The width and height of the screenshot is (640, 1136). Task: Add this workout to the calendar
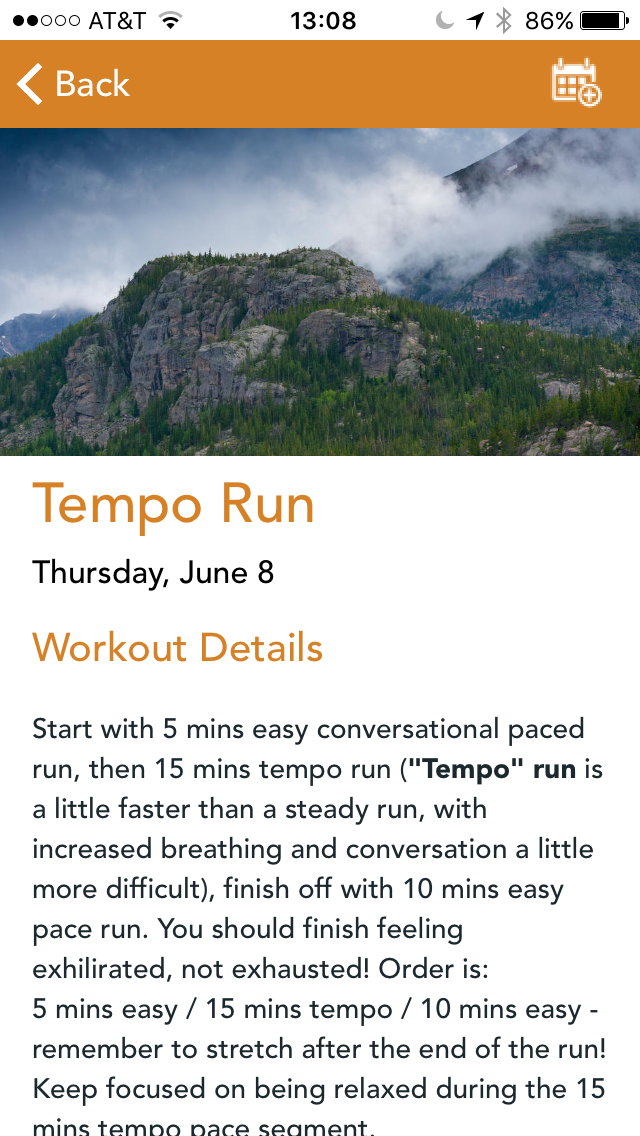[x=575, y=83]
